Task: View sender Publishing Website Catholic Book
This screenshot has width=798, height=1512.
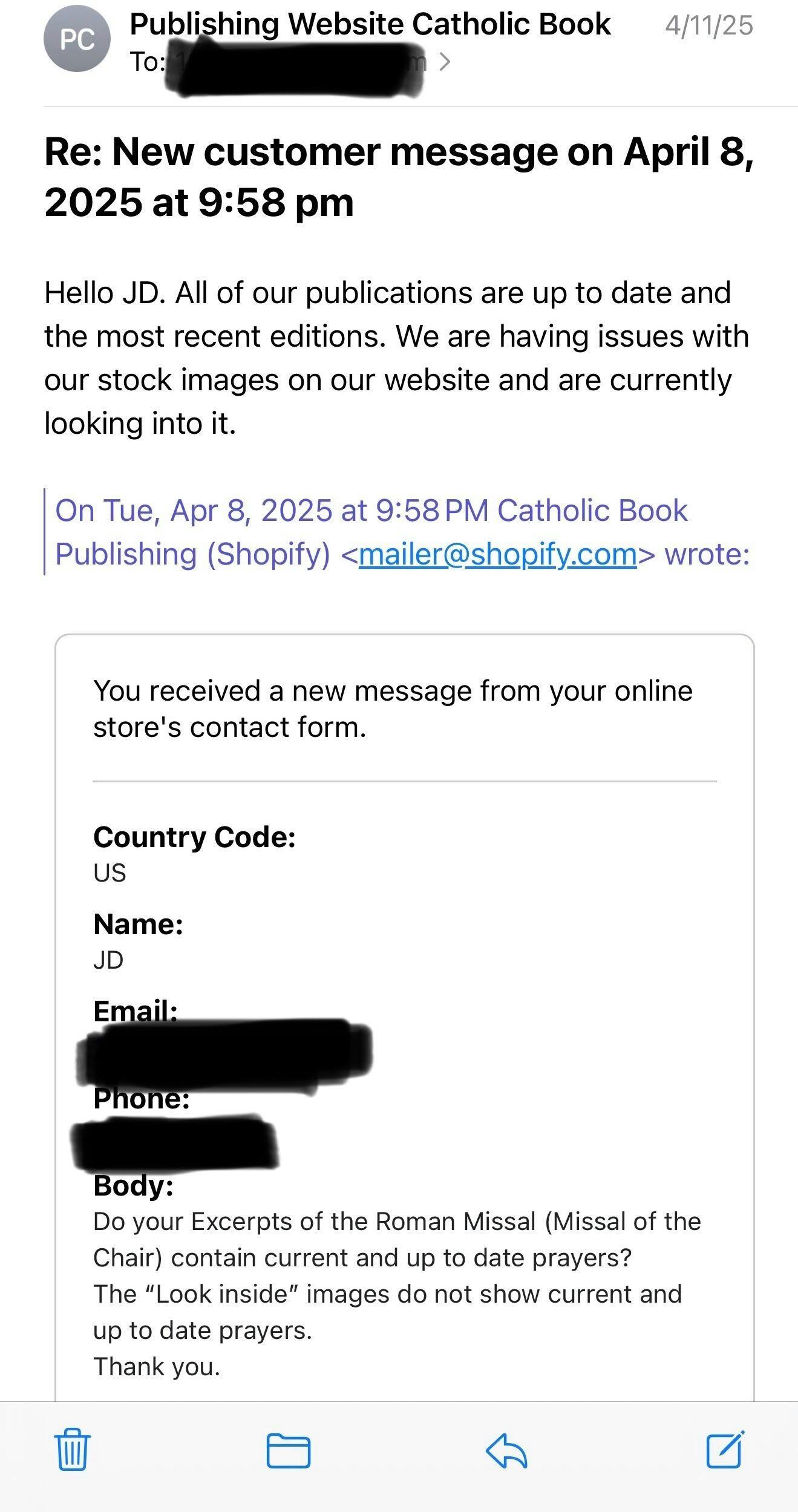Action: tap(370, 24)
